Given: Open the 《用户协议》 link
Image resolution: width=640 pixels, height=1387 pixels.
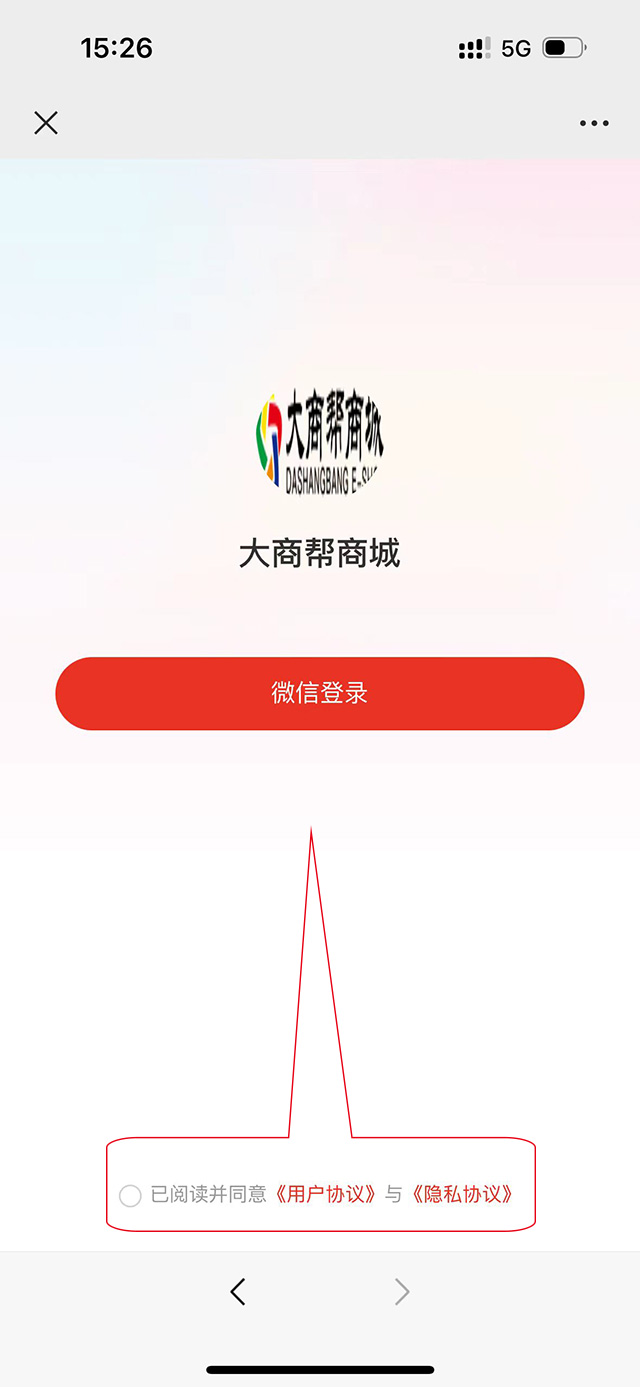Looking at the screenshot, I should [326, 1194].
